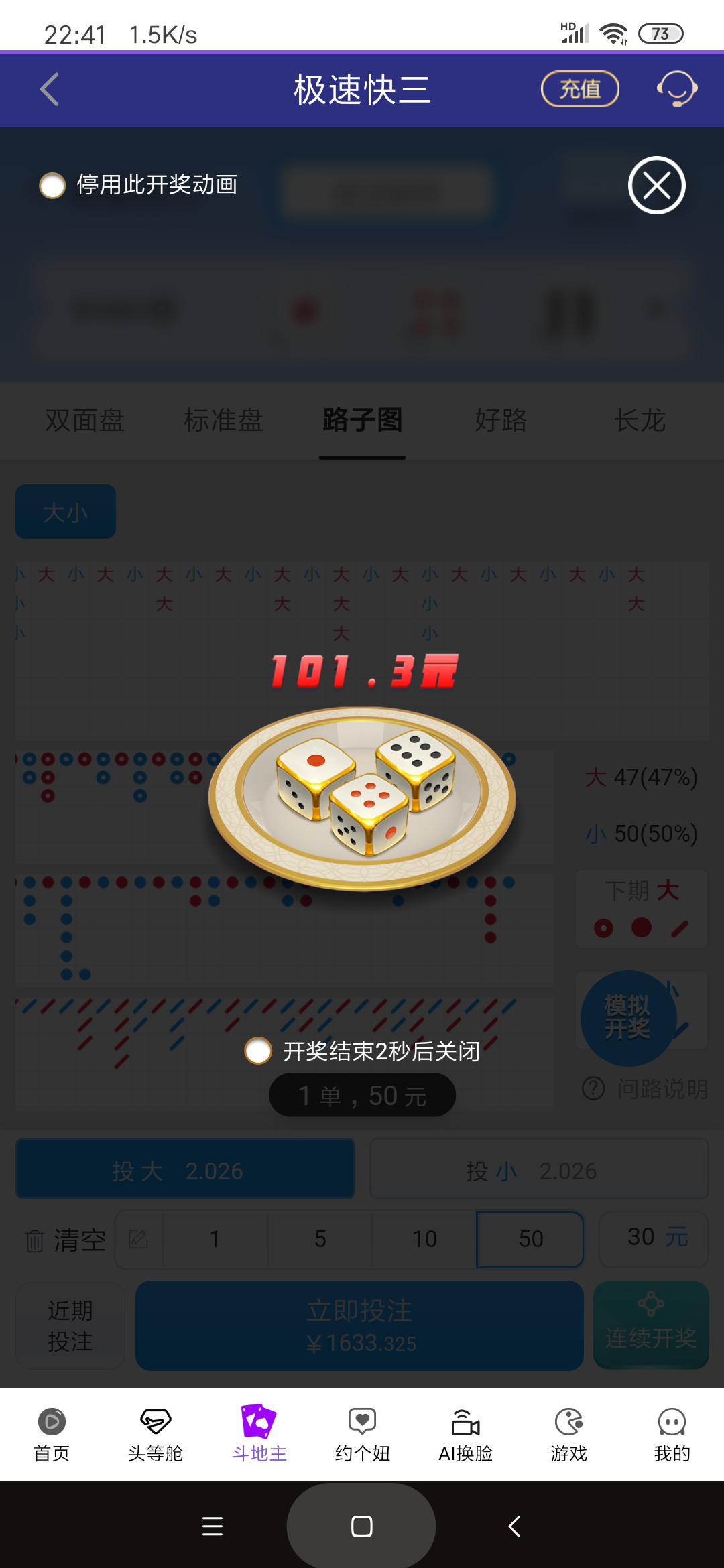Tap the 充值 recharge button

coord(579,89)
